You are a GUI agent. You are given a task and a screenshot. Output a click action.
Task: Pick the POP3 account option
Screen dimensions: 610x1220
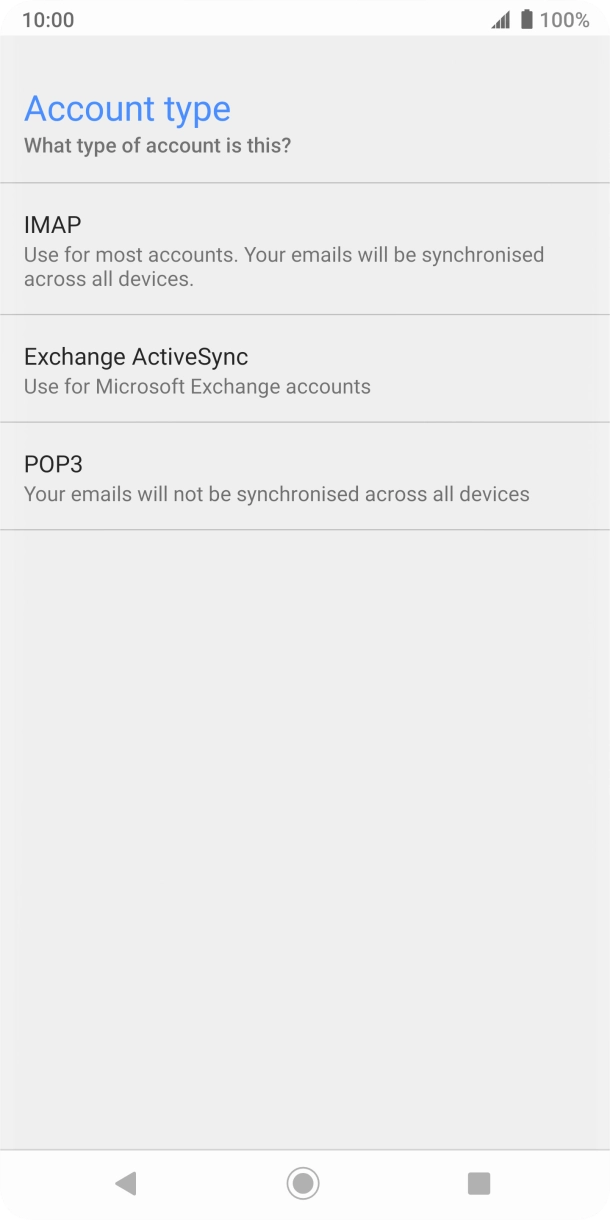click(x=304, y=477)
